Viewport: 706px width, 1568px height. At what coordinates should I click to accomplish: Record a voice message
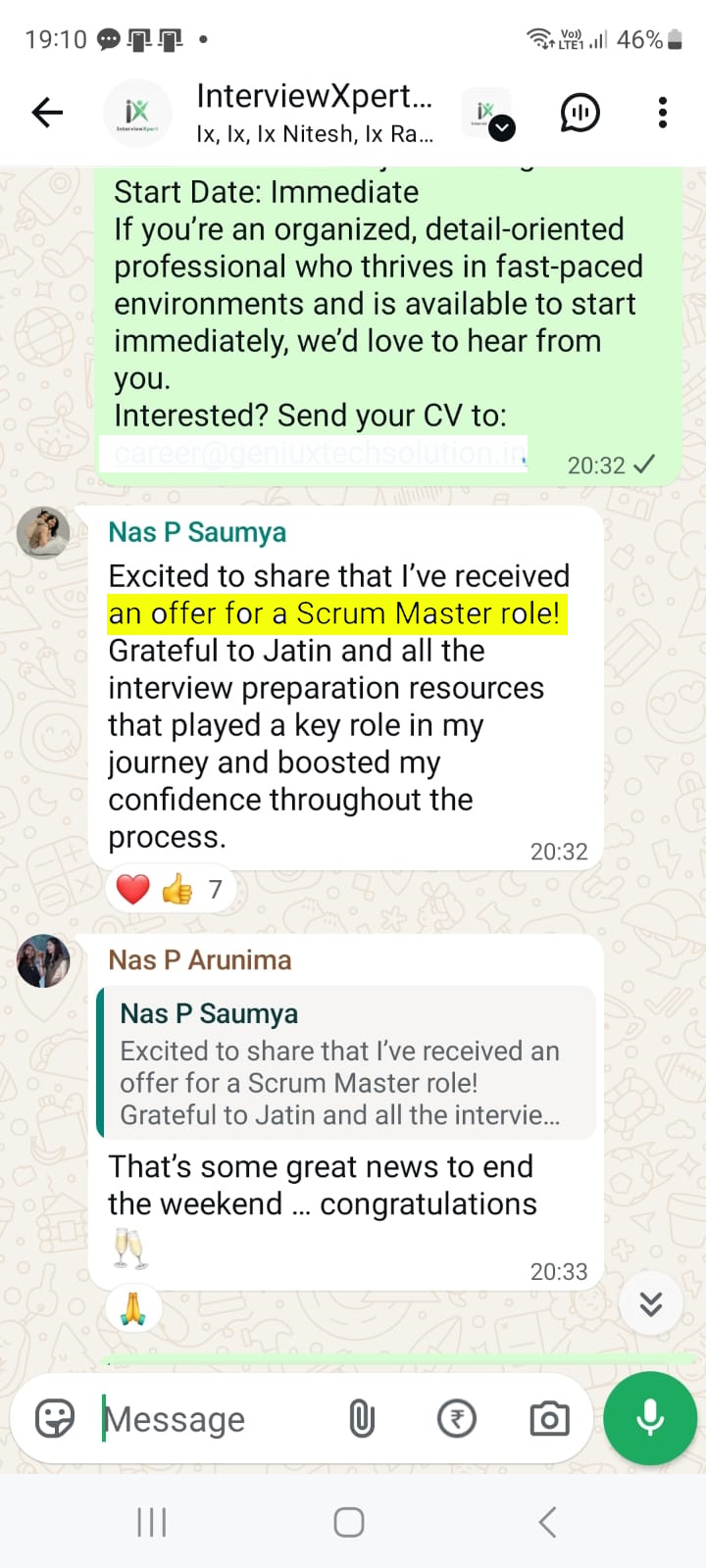point(650,1418)
